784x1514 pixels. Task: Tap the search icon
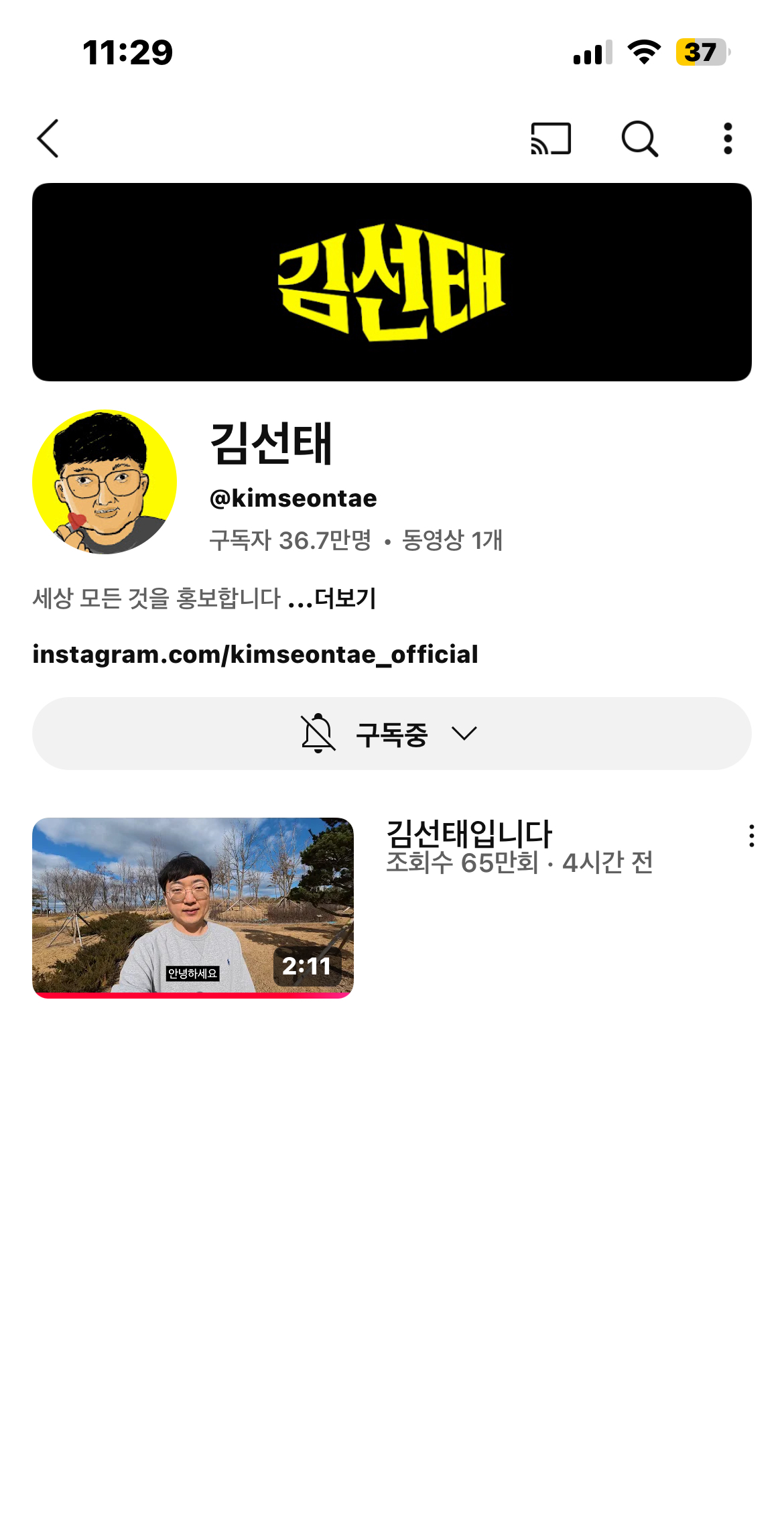640,139
